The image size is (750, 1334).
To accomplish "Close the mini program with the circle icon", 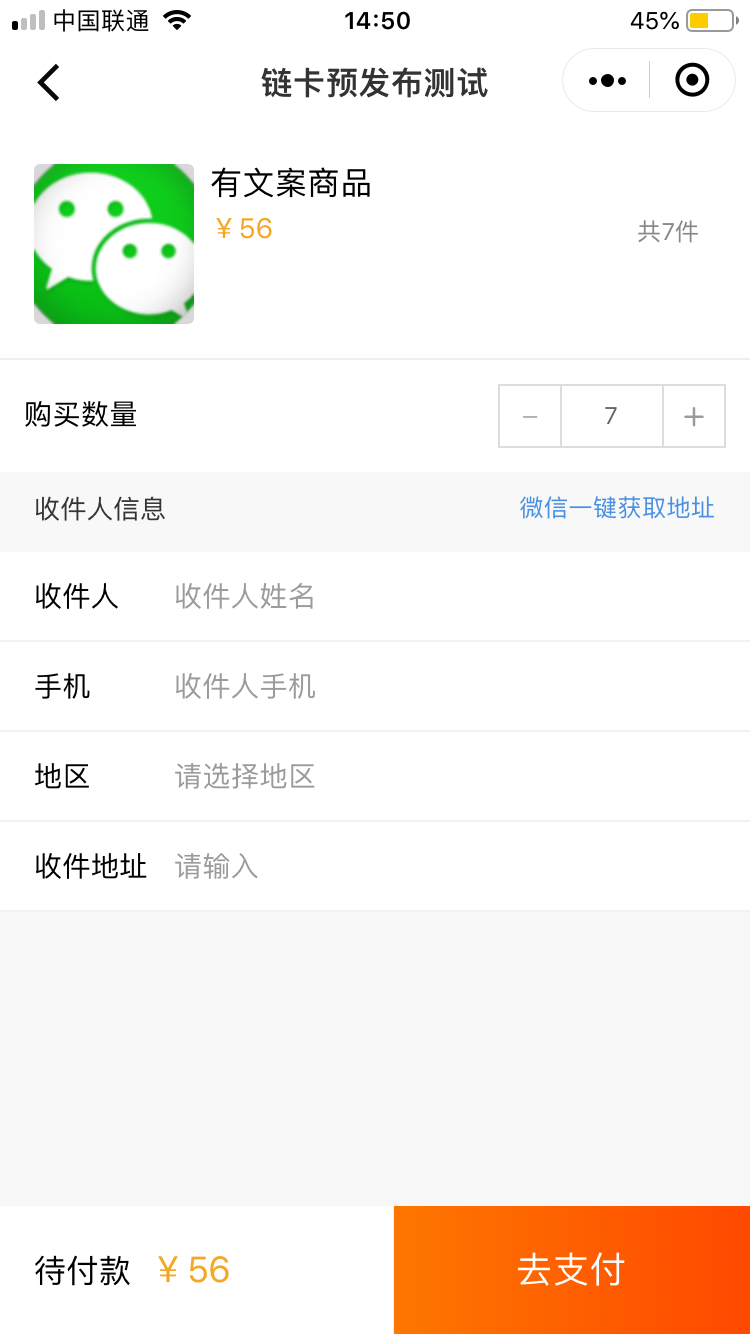I will point(692,80).
